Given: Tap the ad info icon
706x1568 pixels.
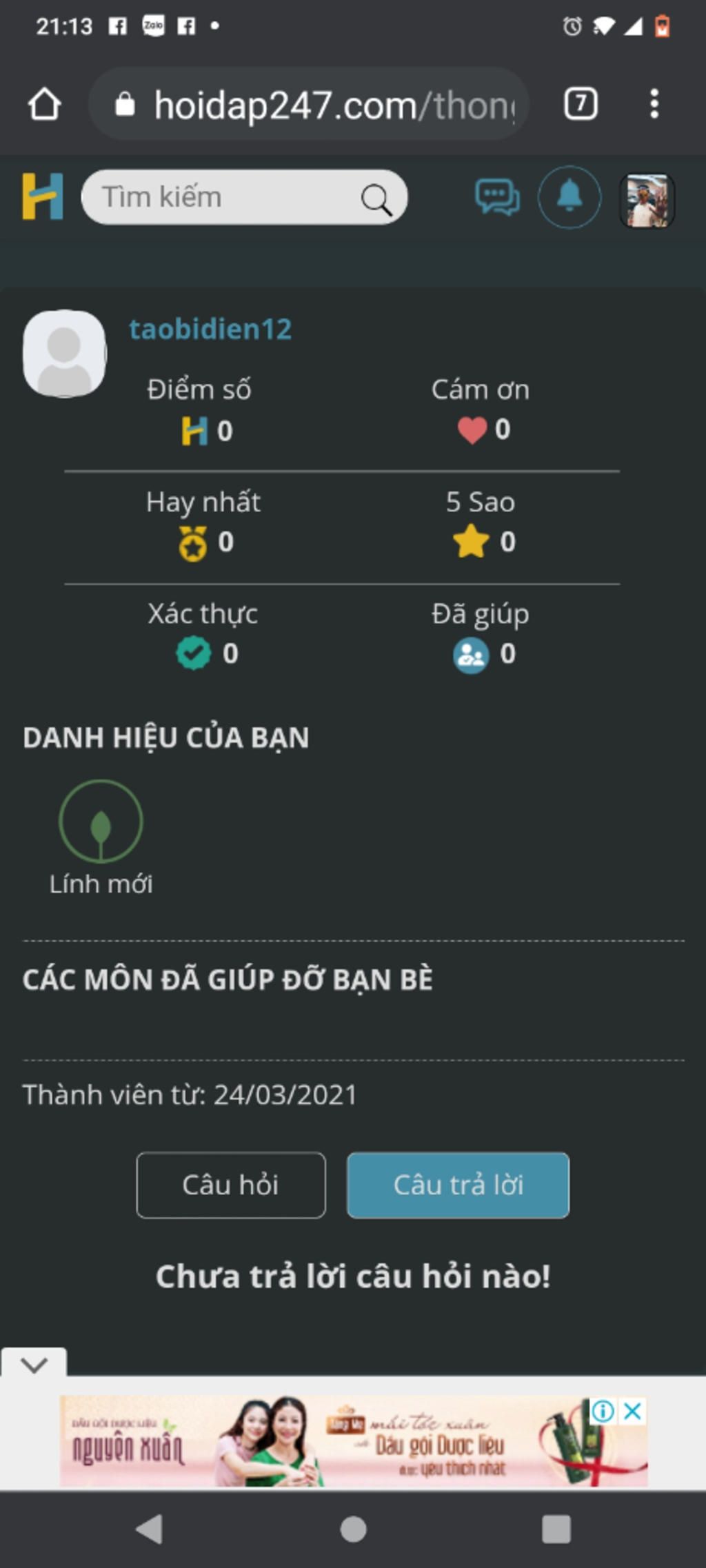Looking at the screenshot, I should (603, 1412).
